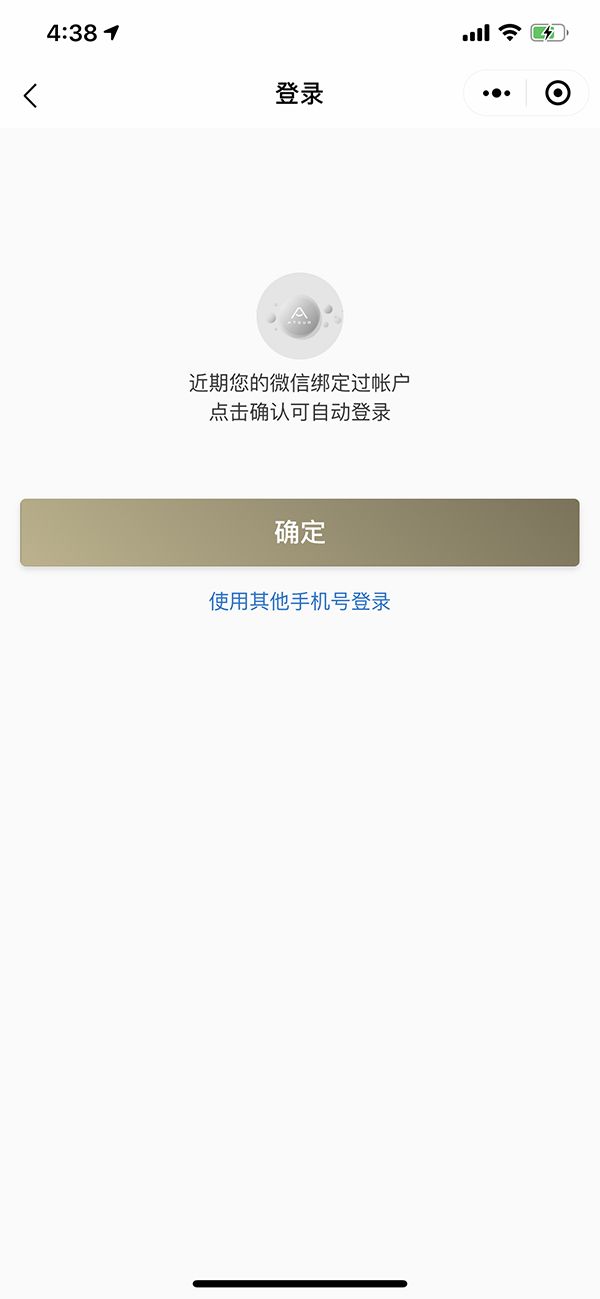Open the mini program's three-dot menu

pyautogui.click(x=496, y=94)
